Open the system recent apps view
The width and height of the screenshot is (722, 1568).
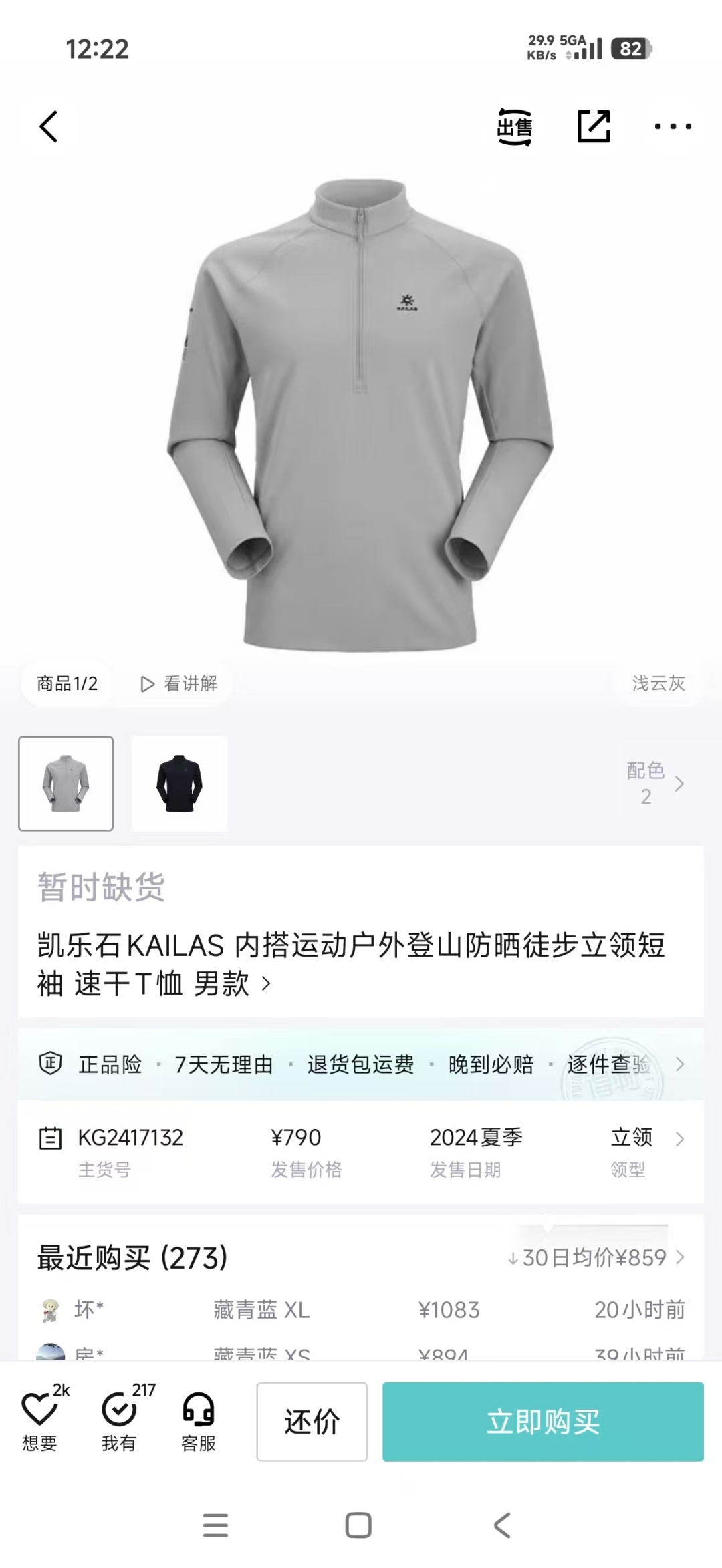(x=215, y=1525)
